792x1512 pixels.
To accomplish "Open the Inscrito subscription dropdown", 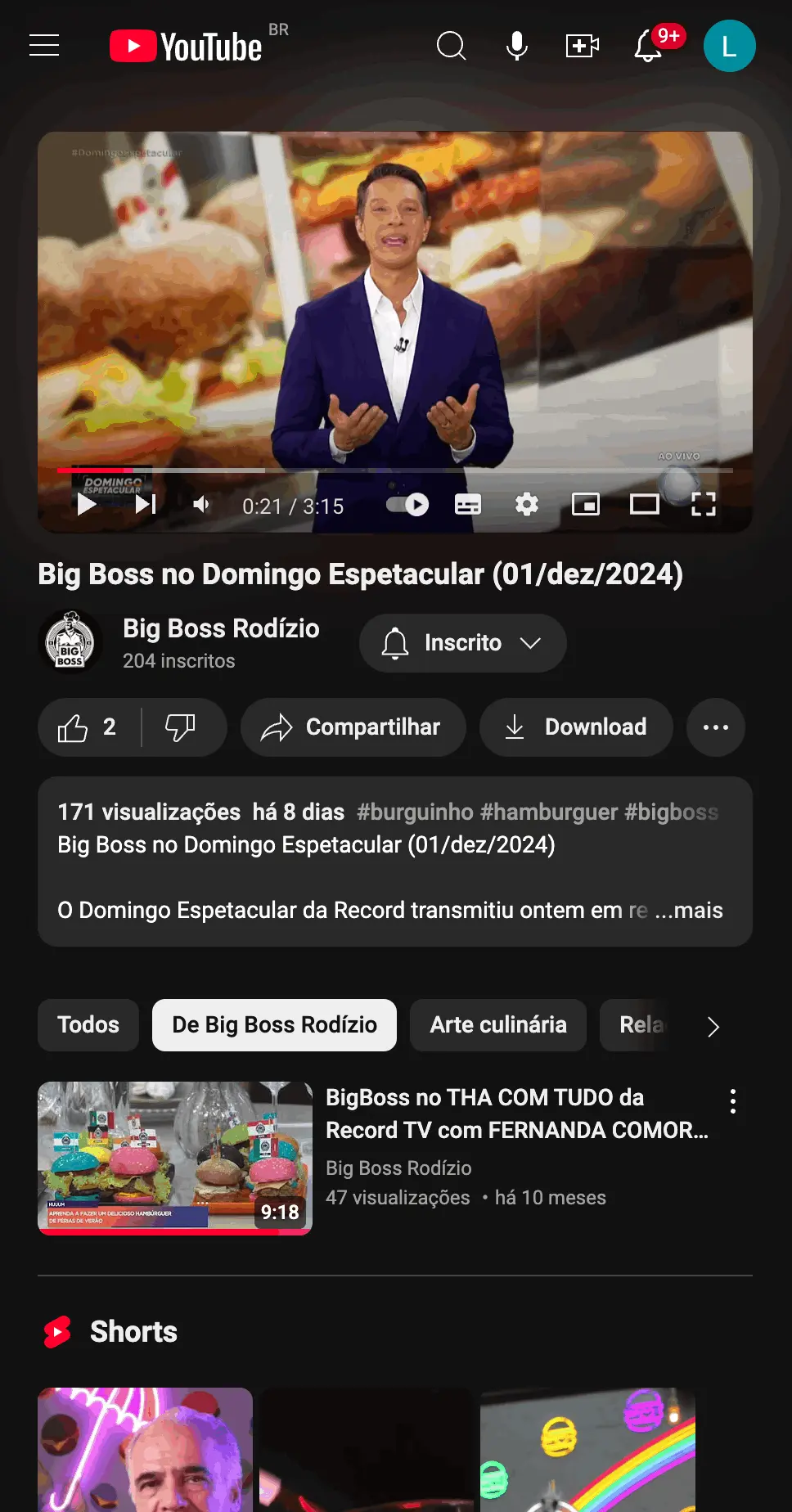I will click(462, 643).
